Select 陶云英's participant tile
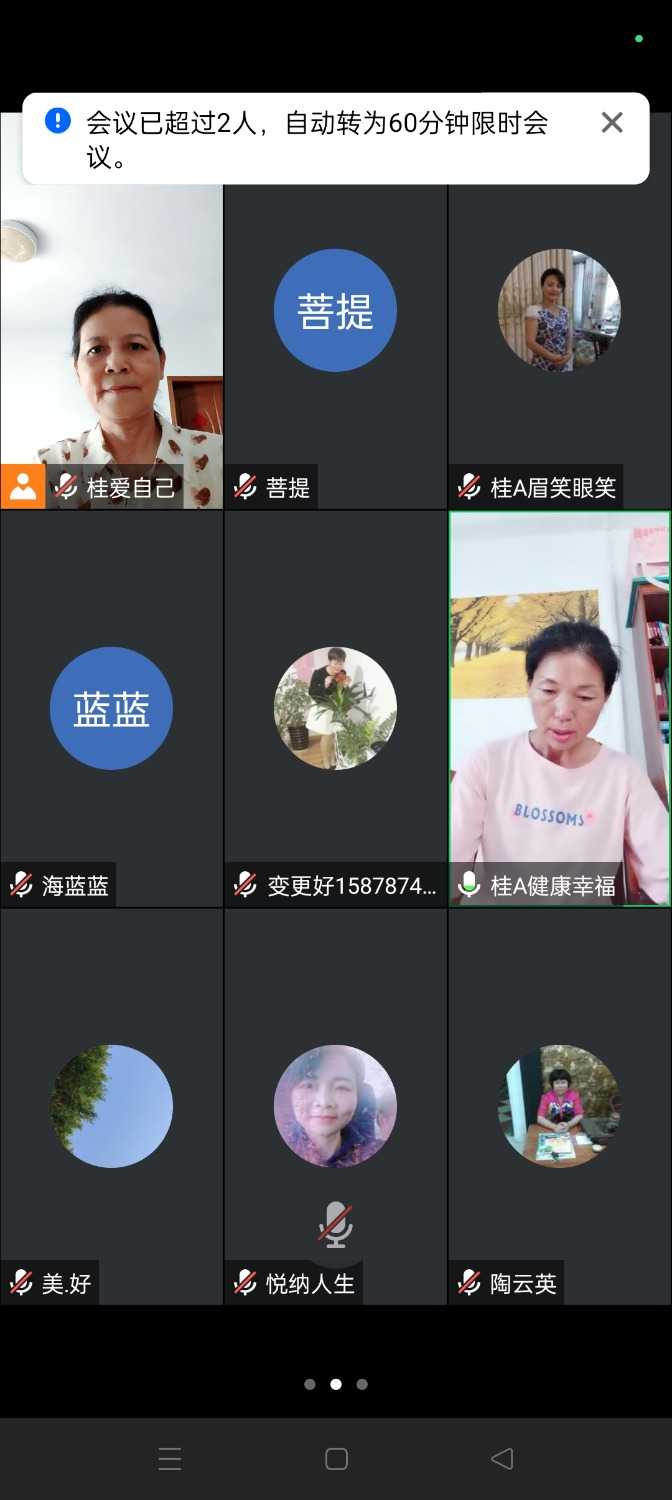Screen dimensions: 672x1500 [559, 1106]
